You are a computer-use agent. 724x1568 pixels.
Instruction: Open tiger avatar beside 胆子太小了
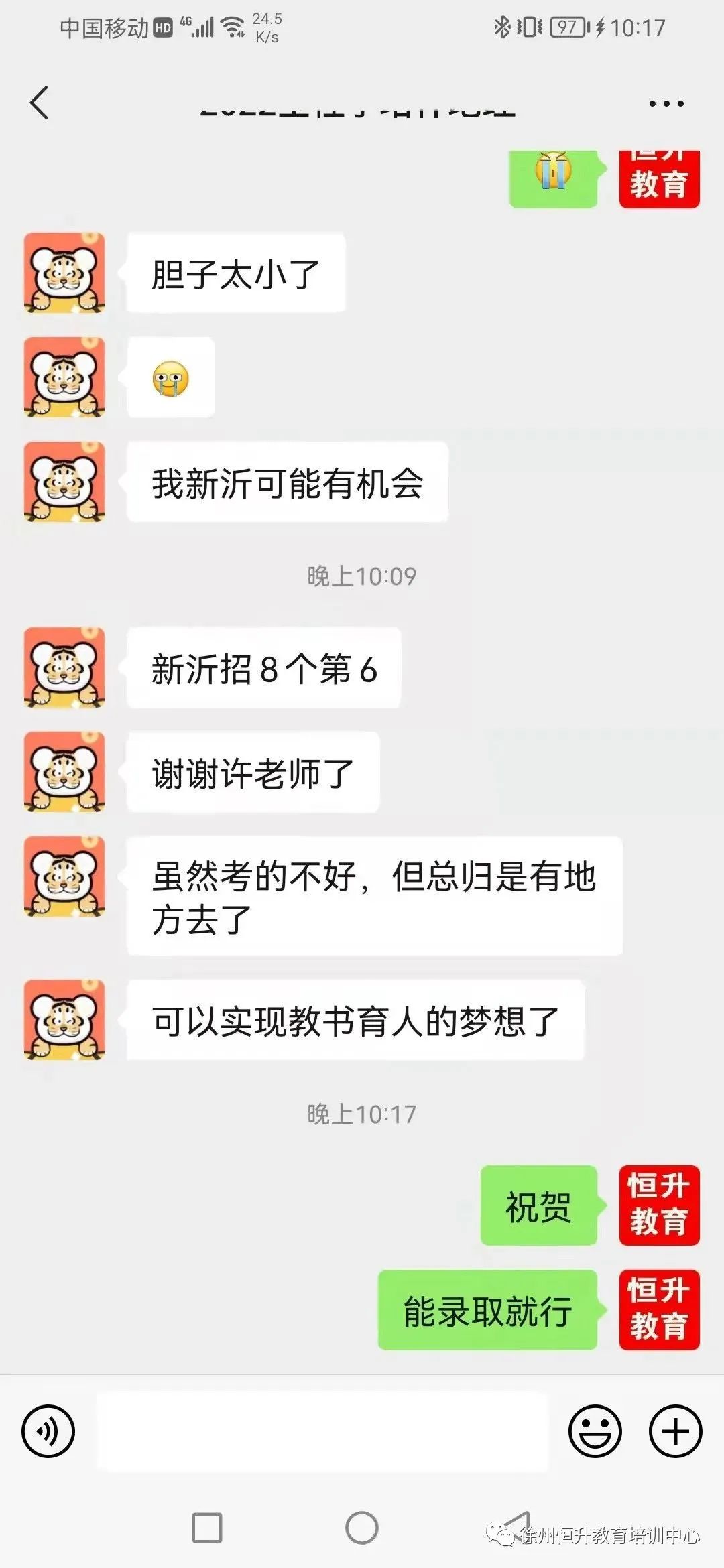(64, 273)
